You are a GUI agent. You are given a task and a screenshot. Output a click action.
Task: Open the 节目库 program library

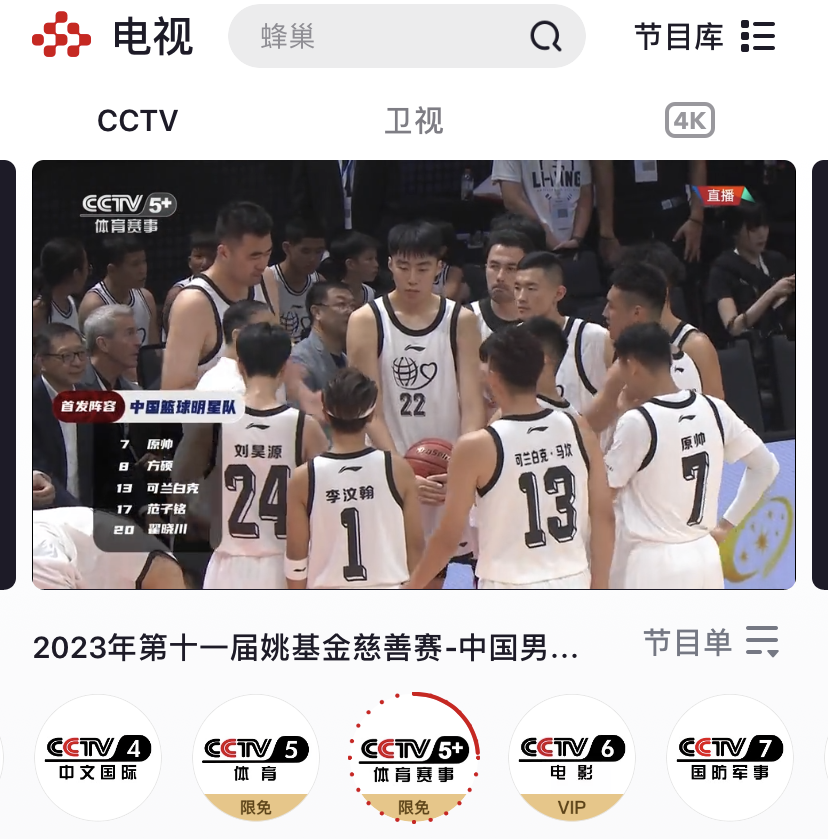point(705,37)
